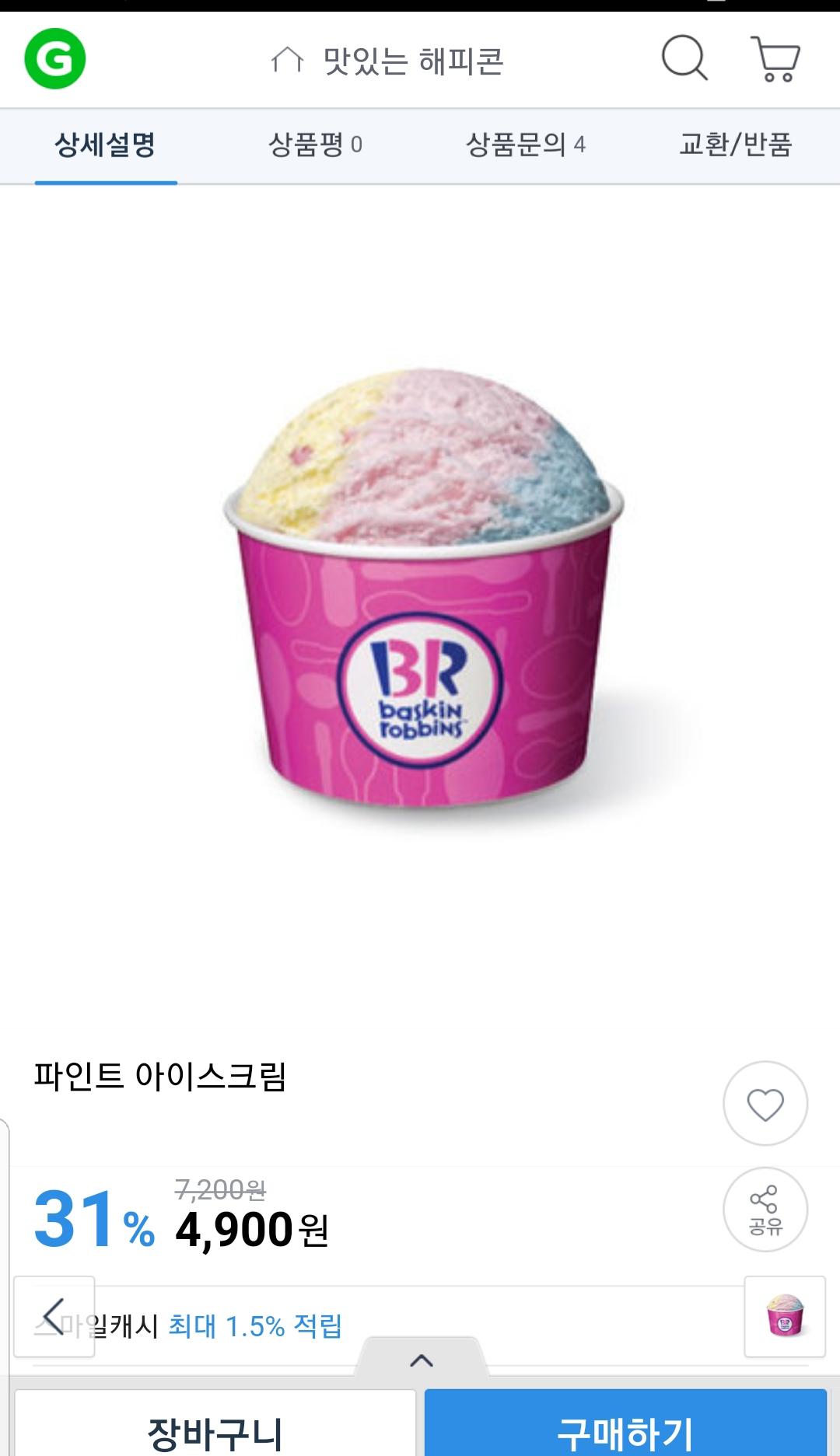Screen dimensions: 840x1456
Task: Select the 상세설명 tab
Action: click(x=105, y=145)
